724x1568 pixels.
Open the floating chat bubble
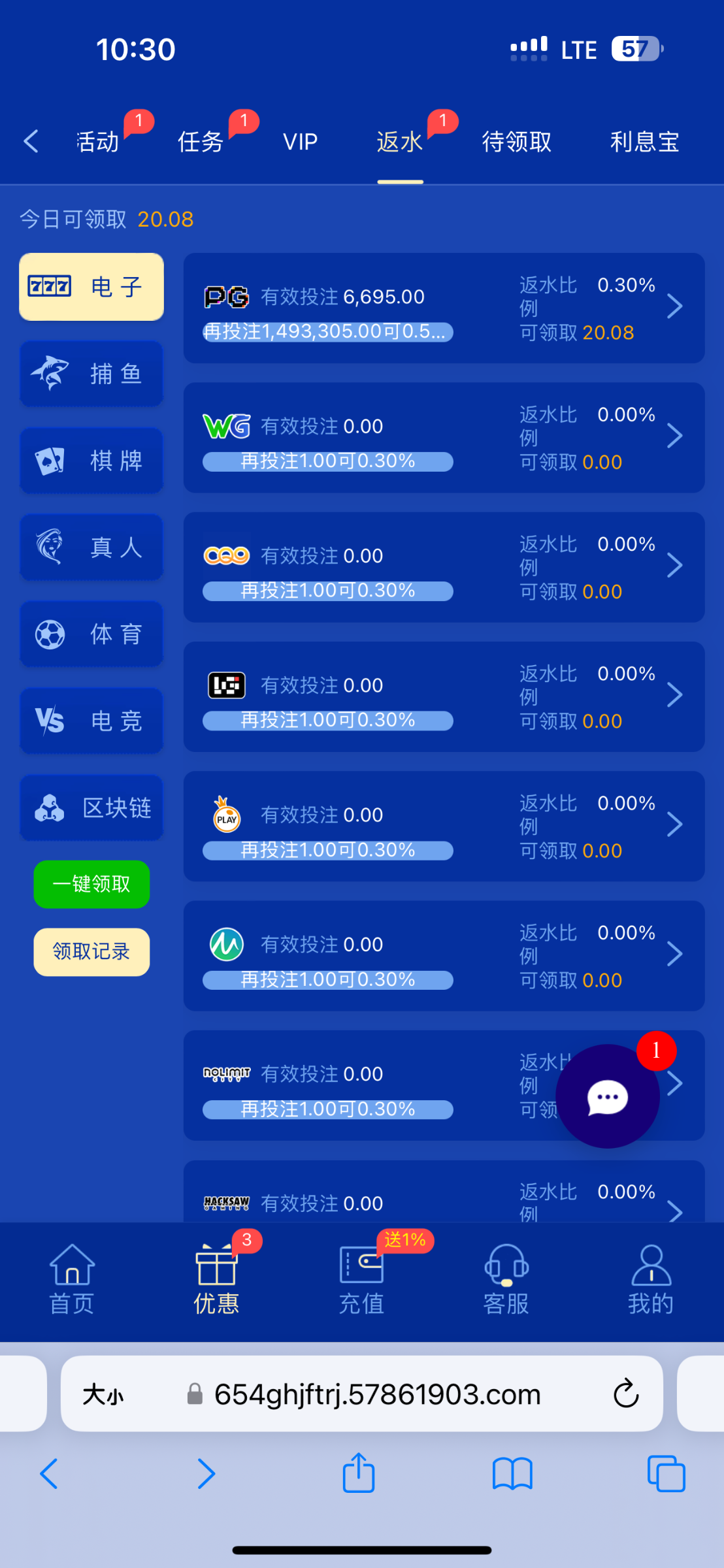pos(608,1096)
